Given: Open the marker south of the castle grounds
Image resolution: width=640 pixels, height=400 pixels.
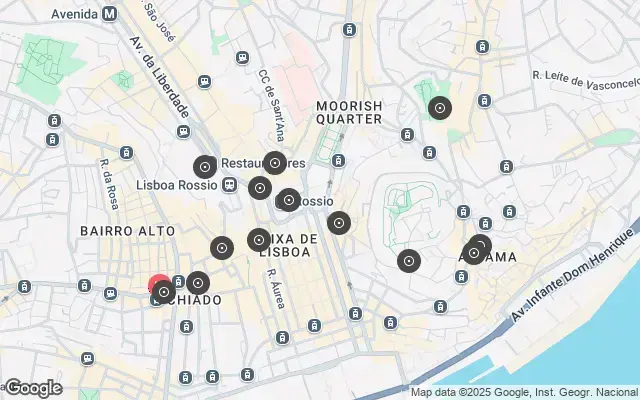Looking at the screenshot, I should [x=408, y=261].
